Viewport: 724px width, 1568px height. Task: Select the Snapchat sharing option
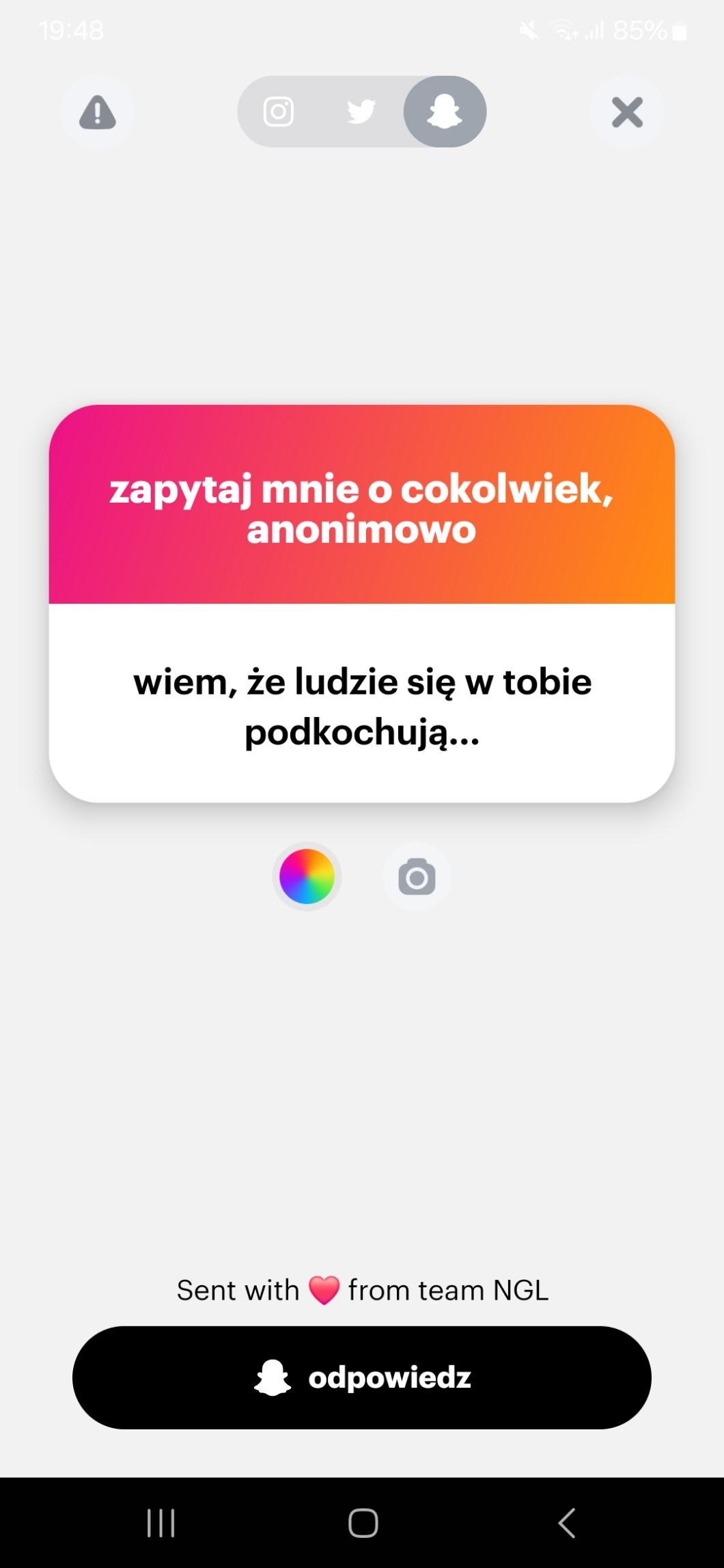[445, 112]
